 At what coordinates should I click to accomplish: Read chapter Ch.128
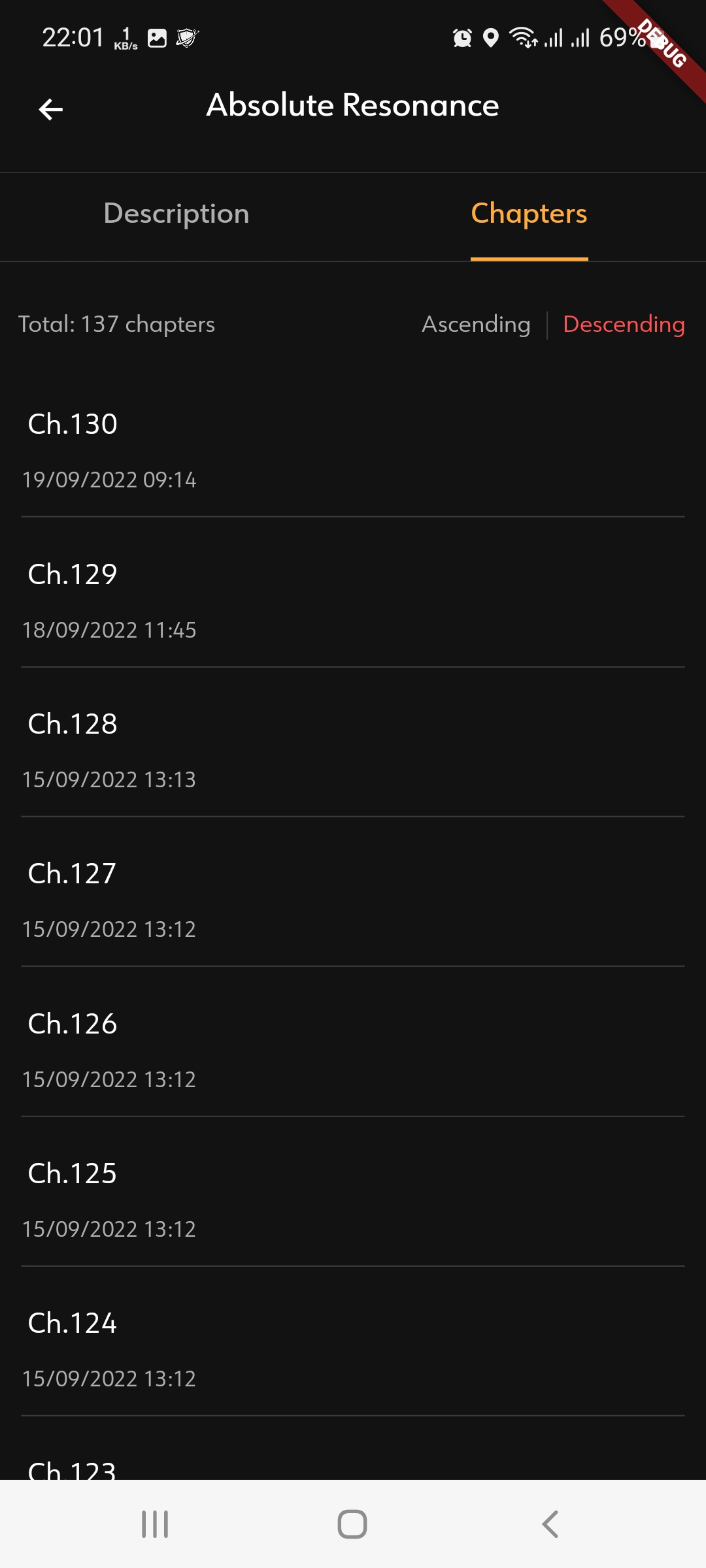353,749
